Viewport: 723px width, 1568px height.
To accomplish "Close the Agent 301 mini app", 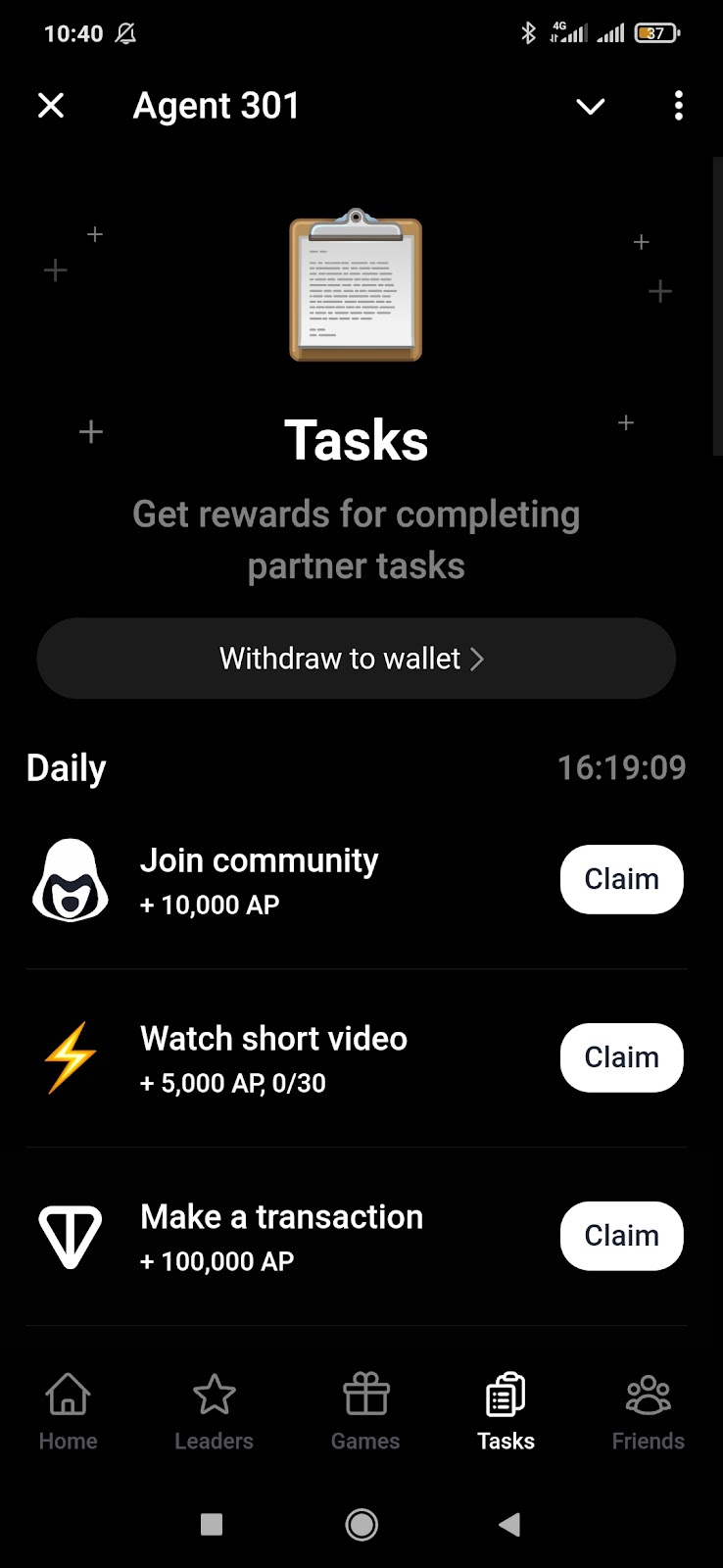I will pos(51,106).
